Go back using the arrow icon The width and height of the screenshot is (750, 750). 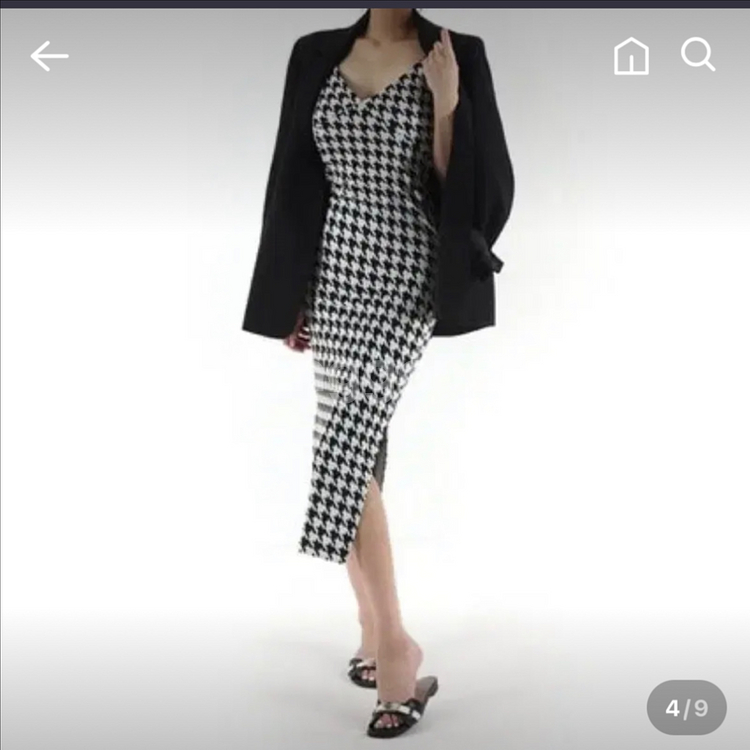tap(49, 56)
